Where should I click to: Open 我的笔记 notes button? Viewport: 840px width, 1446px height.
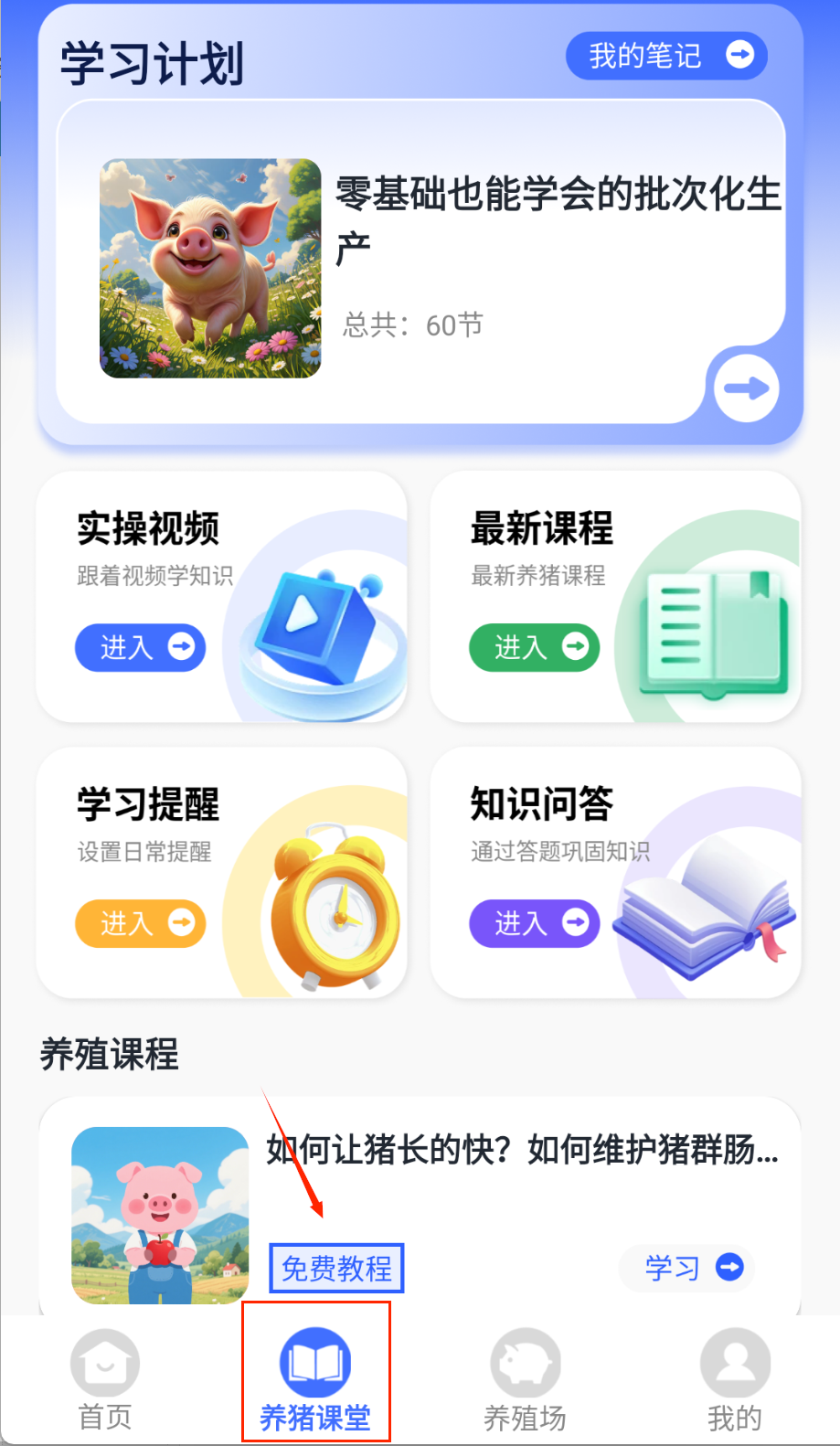pyautogui.click(x=665, y=56)
